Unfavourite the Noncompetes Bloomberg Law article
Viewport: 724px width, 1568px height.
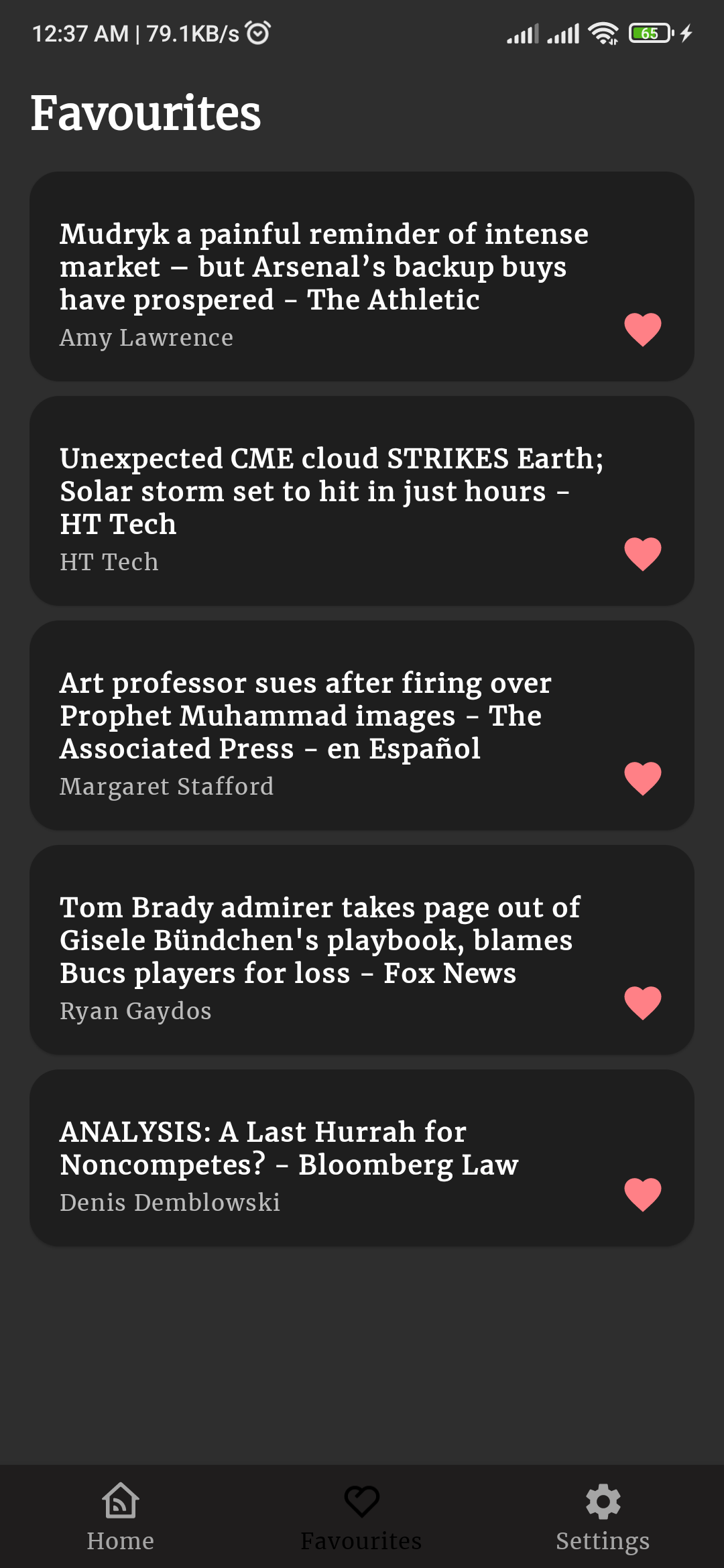(642, 1194)
